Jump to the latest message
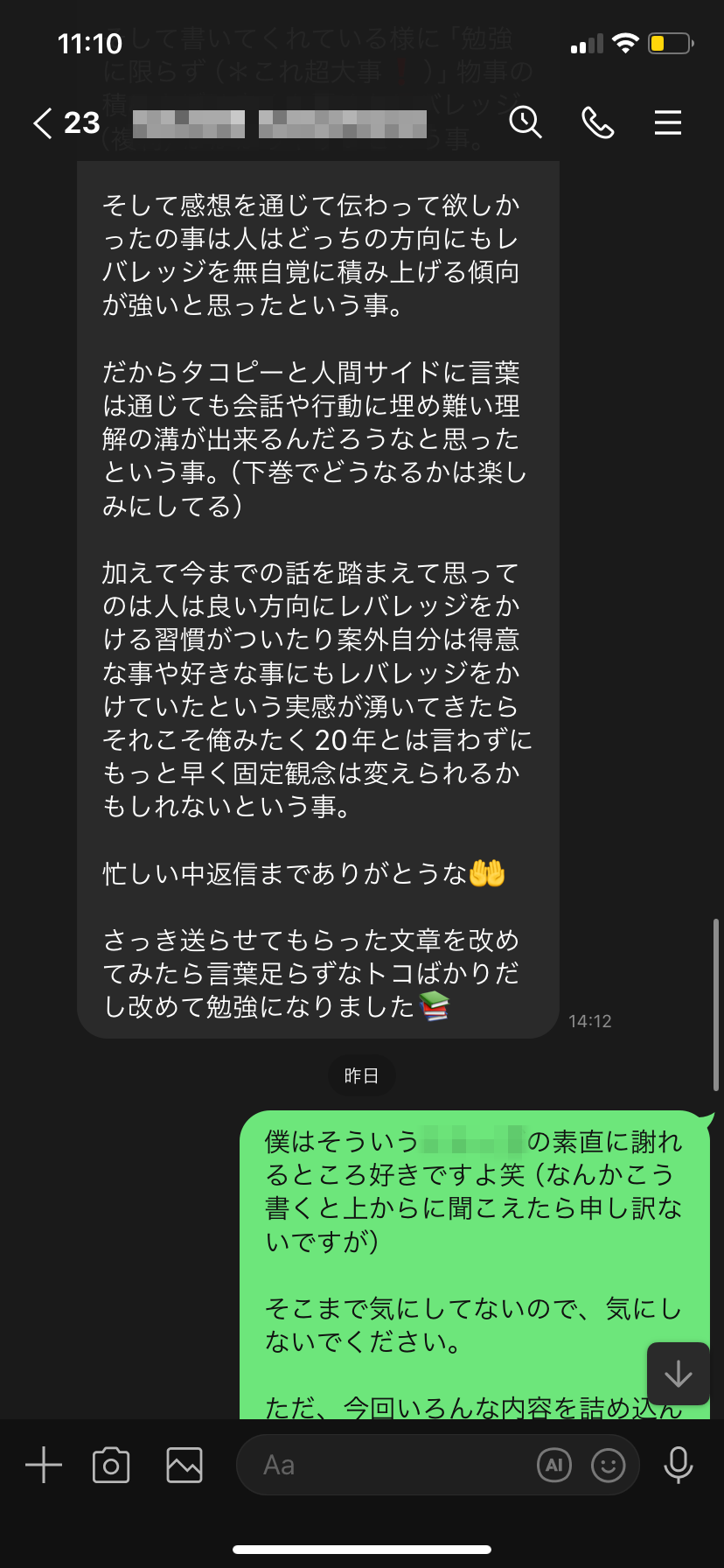Screen dimensions: 724x1568 [x=678, y=1374]
